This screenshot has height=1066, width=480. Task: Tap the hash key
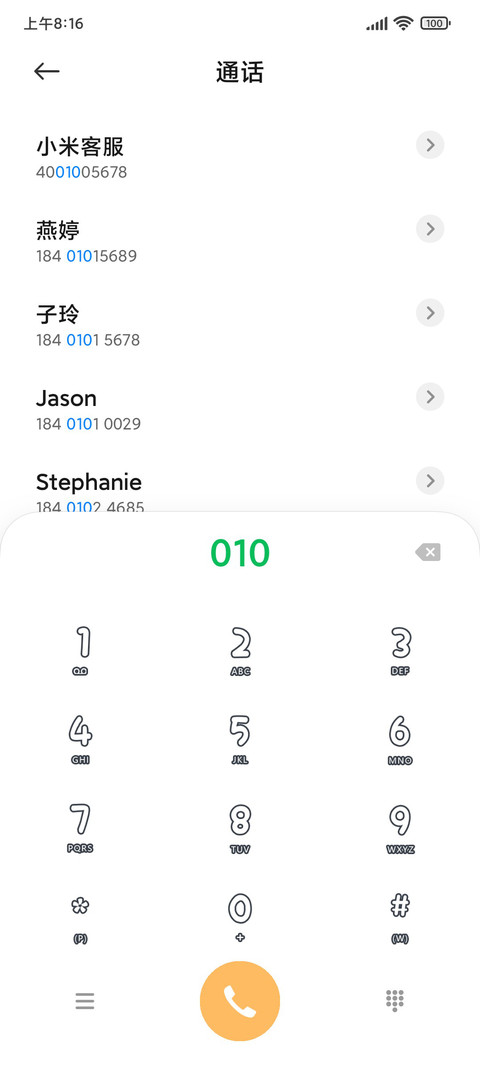(x=400, y=918)
